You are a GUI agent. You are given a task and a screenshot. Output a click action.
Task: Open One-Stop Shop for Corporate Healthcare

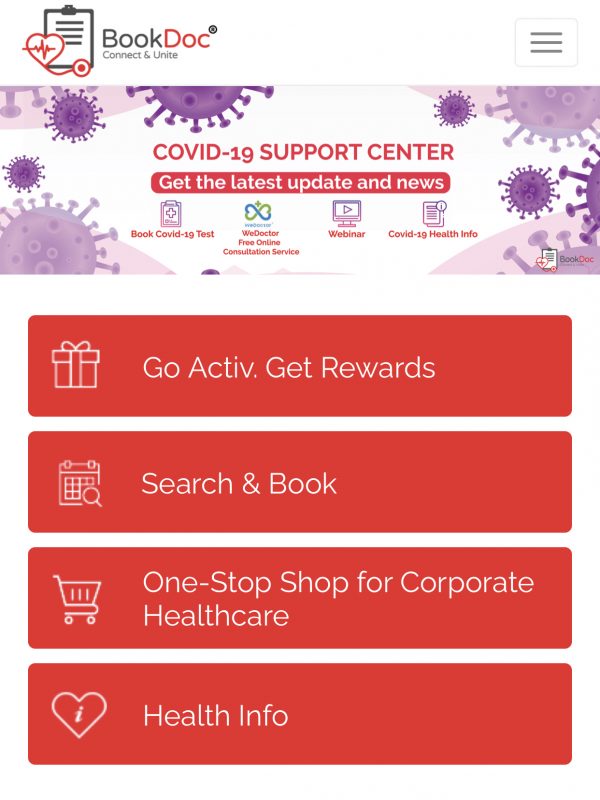coord(300,598)
